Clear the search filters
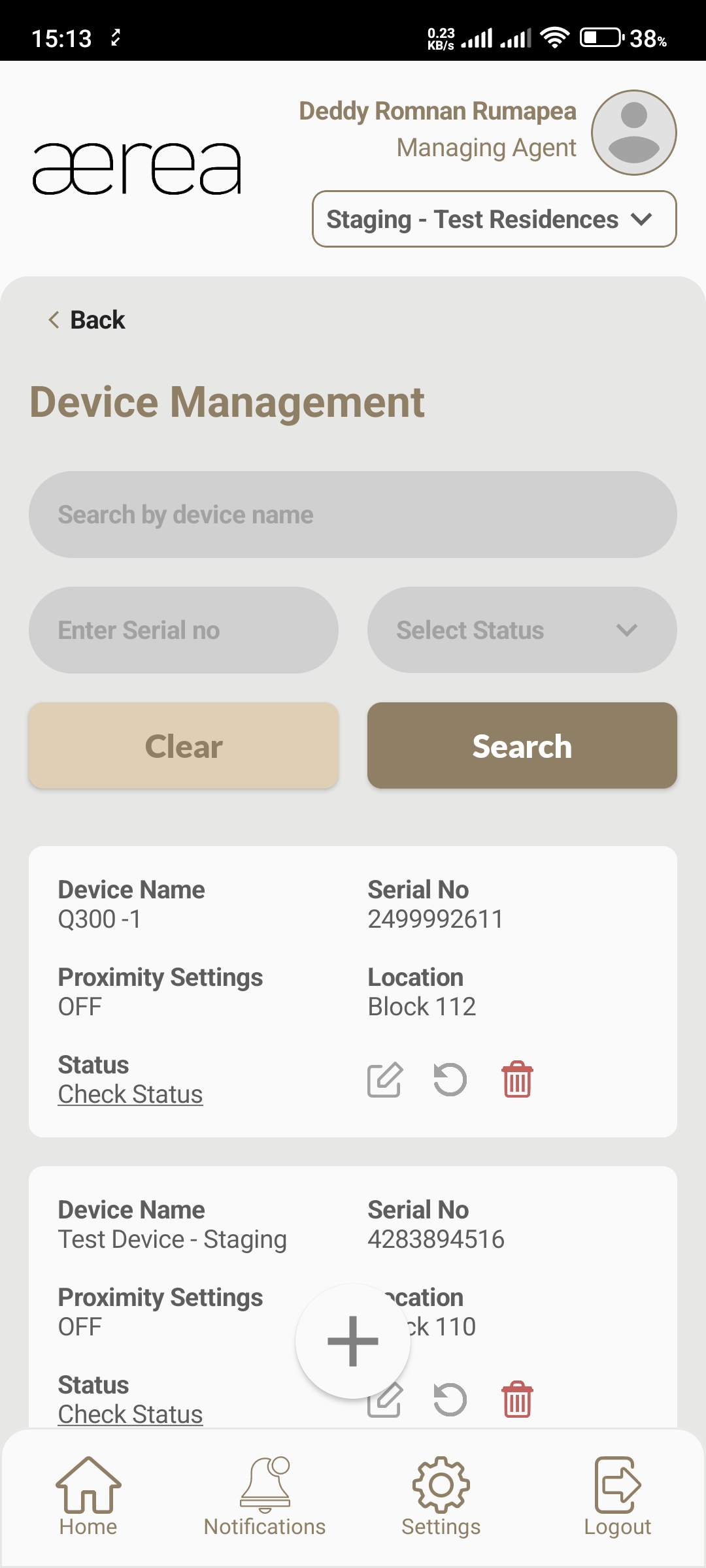This screenshot has height=1568, width=706. coord(184,746)
